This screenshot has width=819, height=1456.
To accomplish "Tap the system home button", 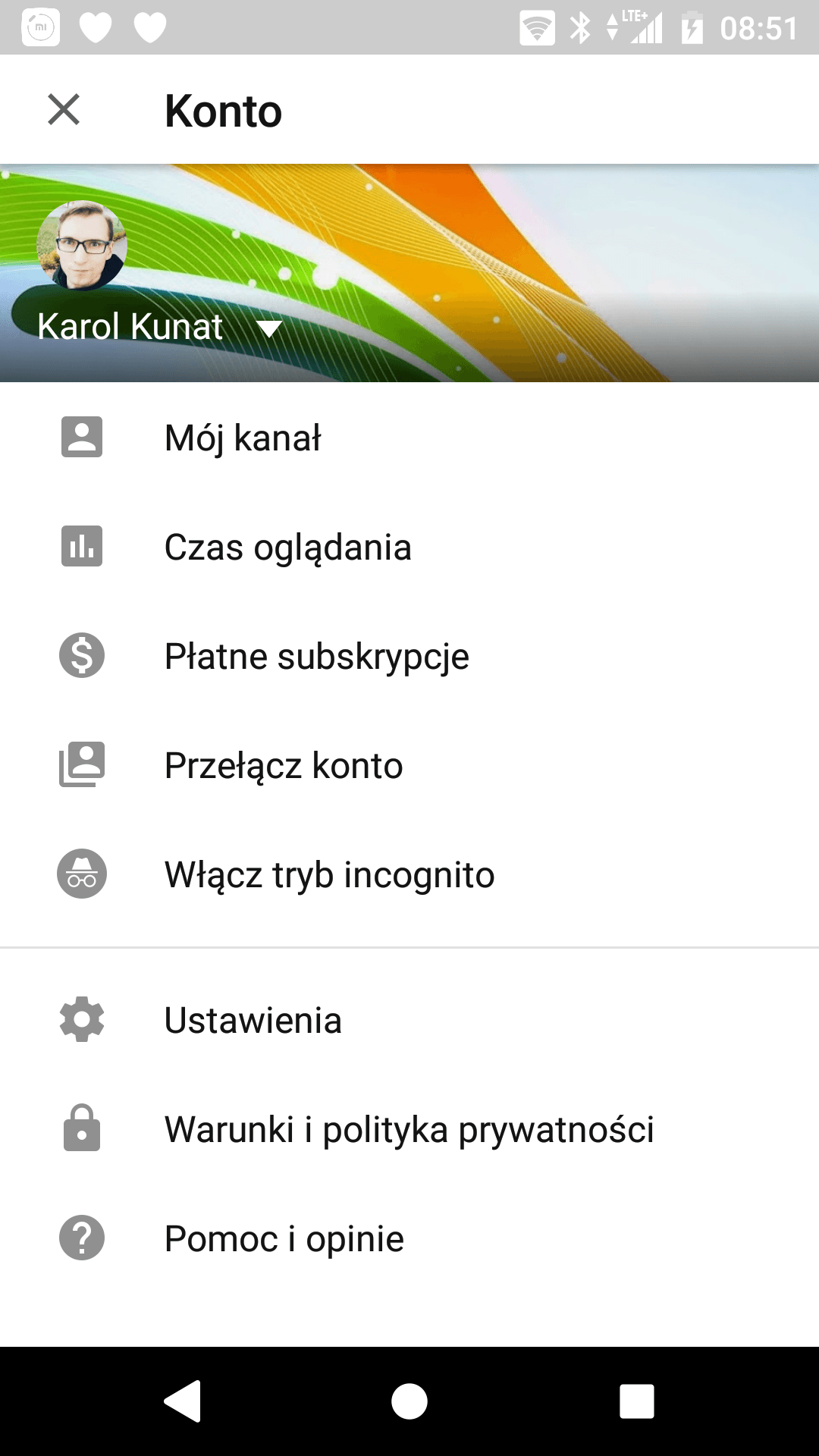I will [x=409, y=1401].
